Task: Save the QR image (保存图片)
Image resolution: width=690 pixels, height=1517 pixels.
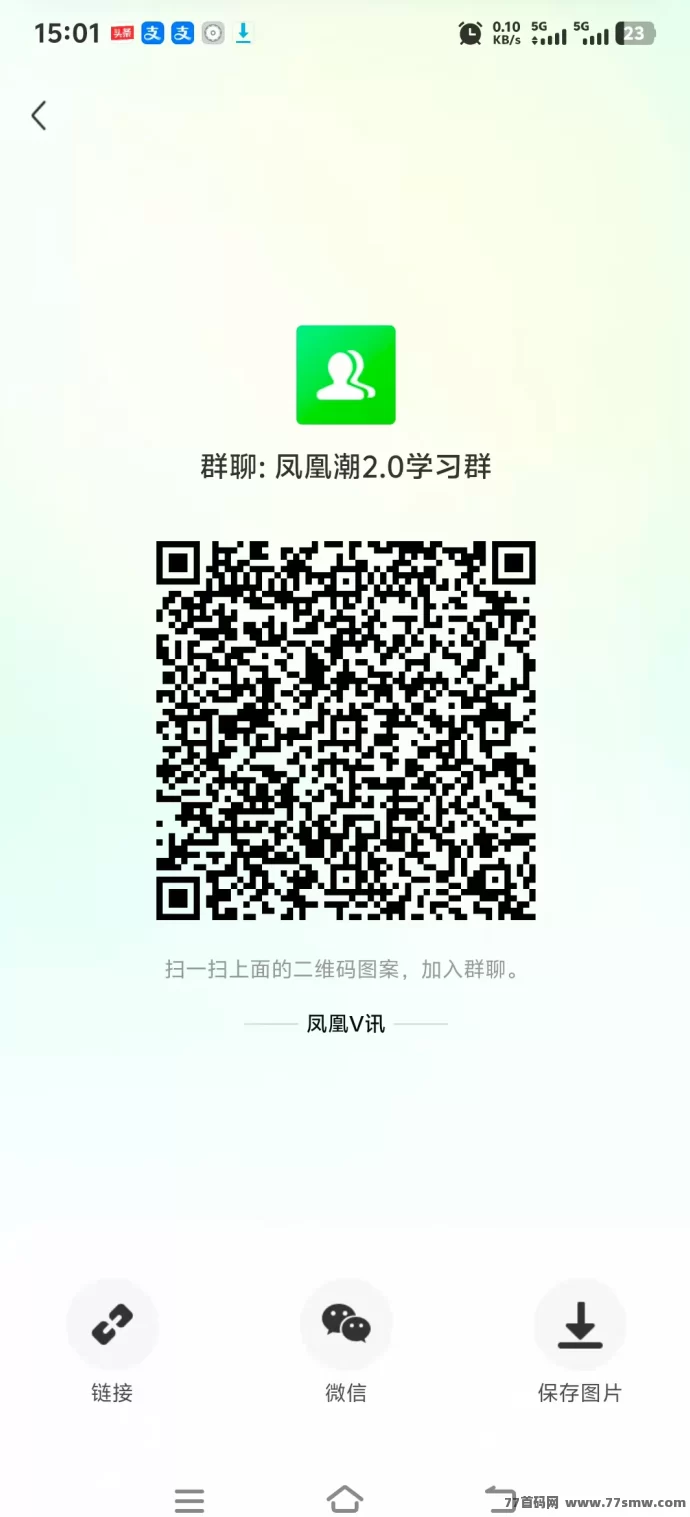Action: point(579,1325)
